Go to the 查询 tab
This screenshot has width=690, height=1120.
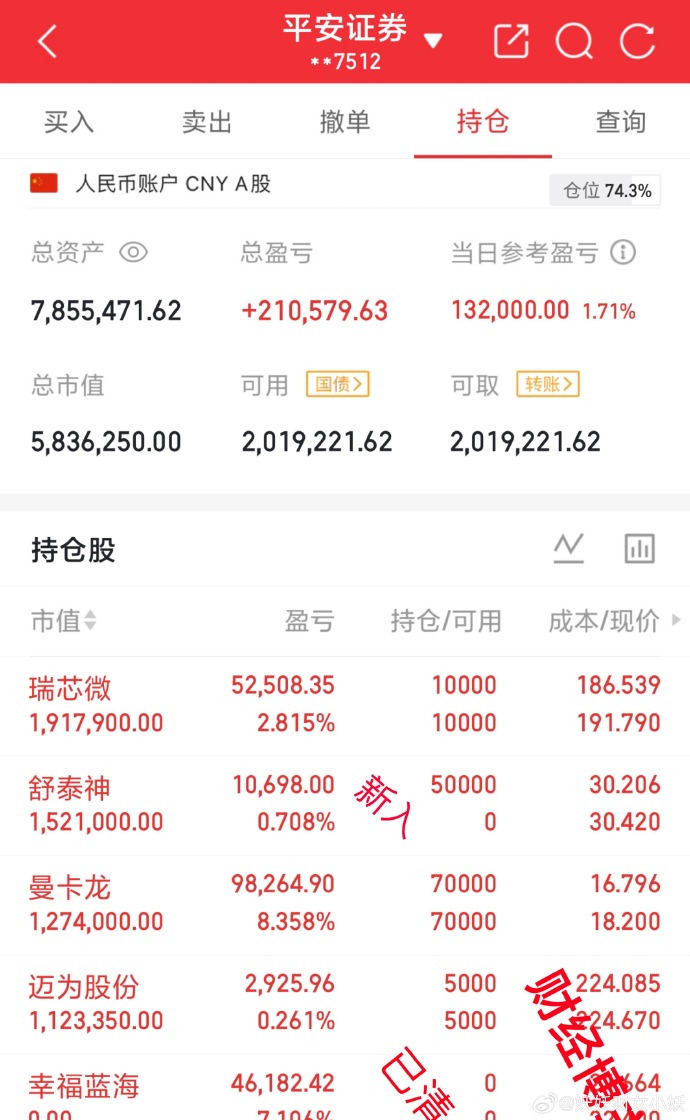pos(620,122)
